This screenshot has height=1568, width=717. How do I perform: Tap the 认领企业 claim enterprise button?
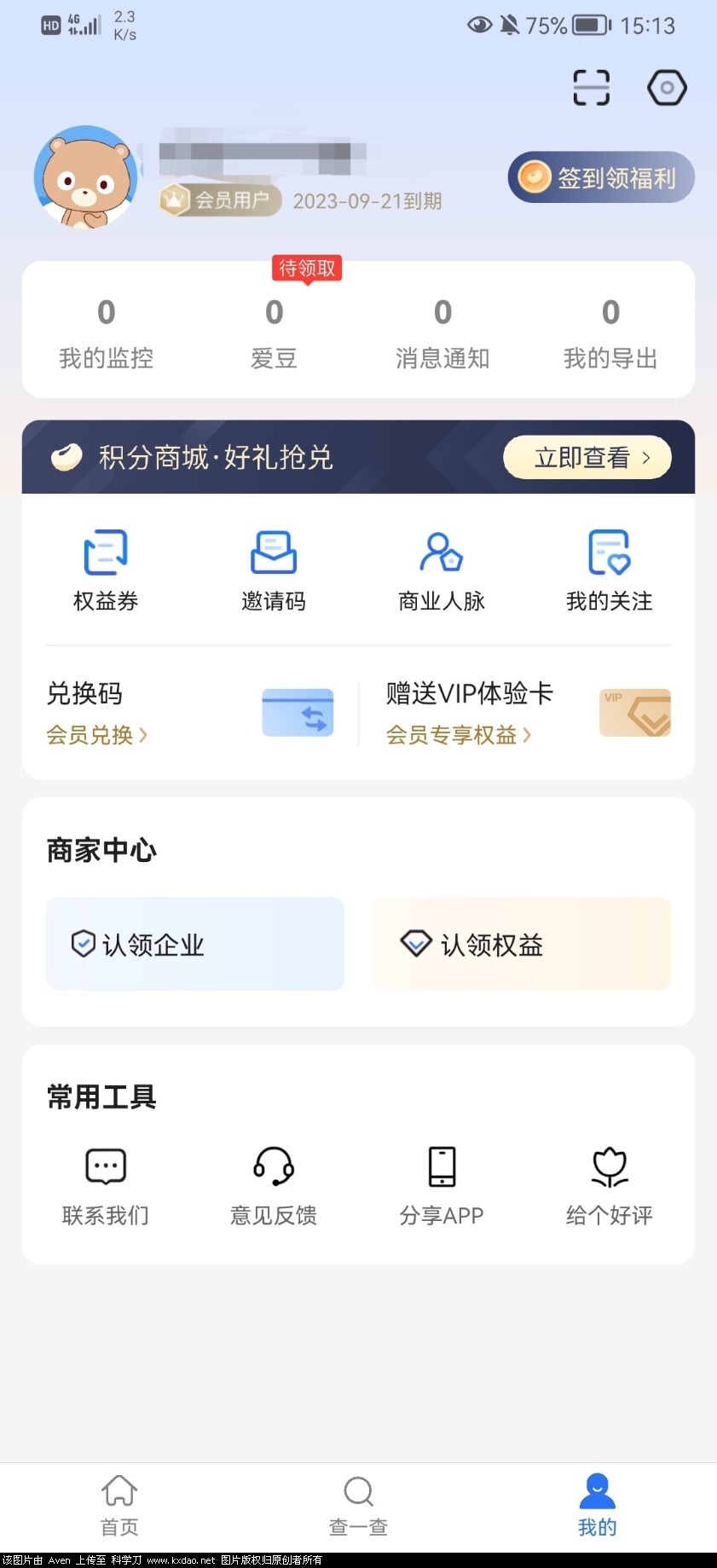point(194,944)
